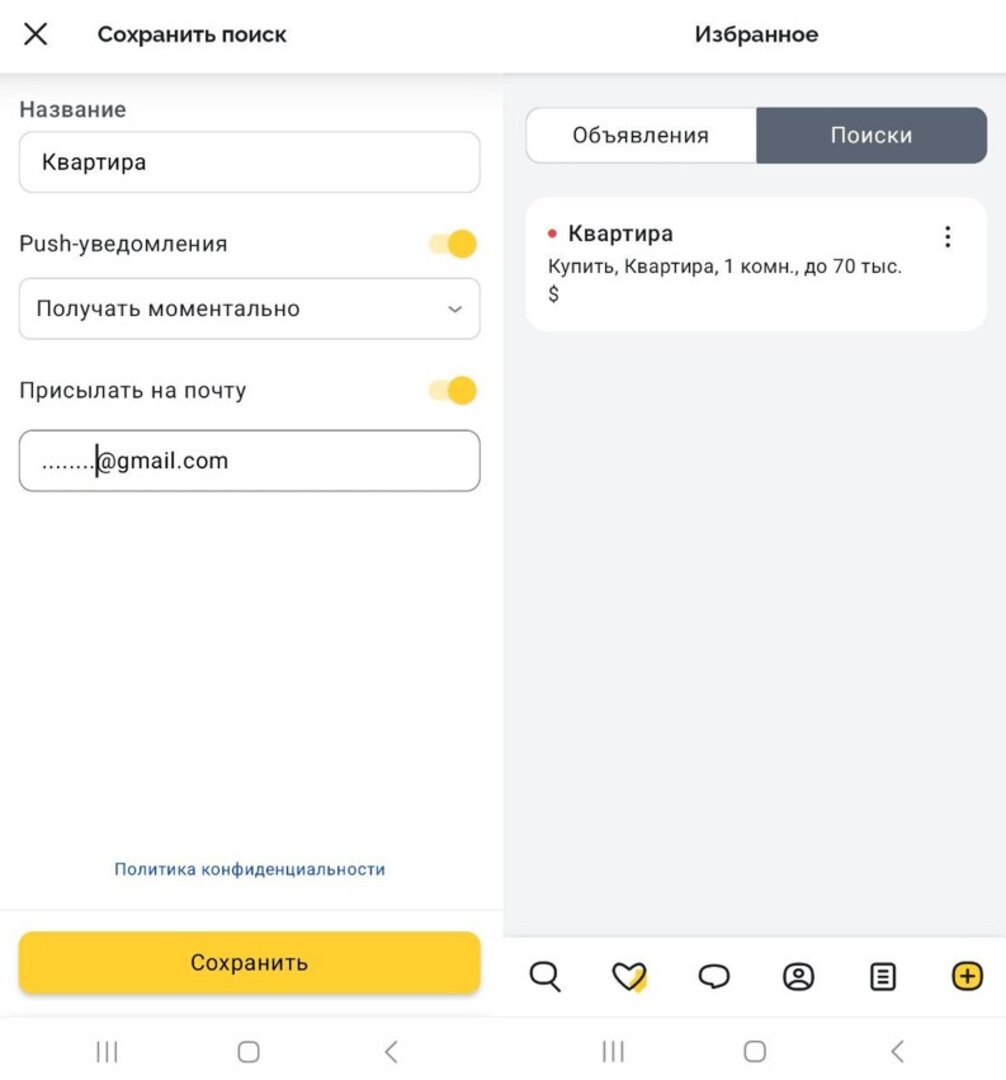The height and width of the screenshot is (1080, 1006).
Task: Tap the yellow Сохранить button
Action: 249,963
